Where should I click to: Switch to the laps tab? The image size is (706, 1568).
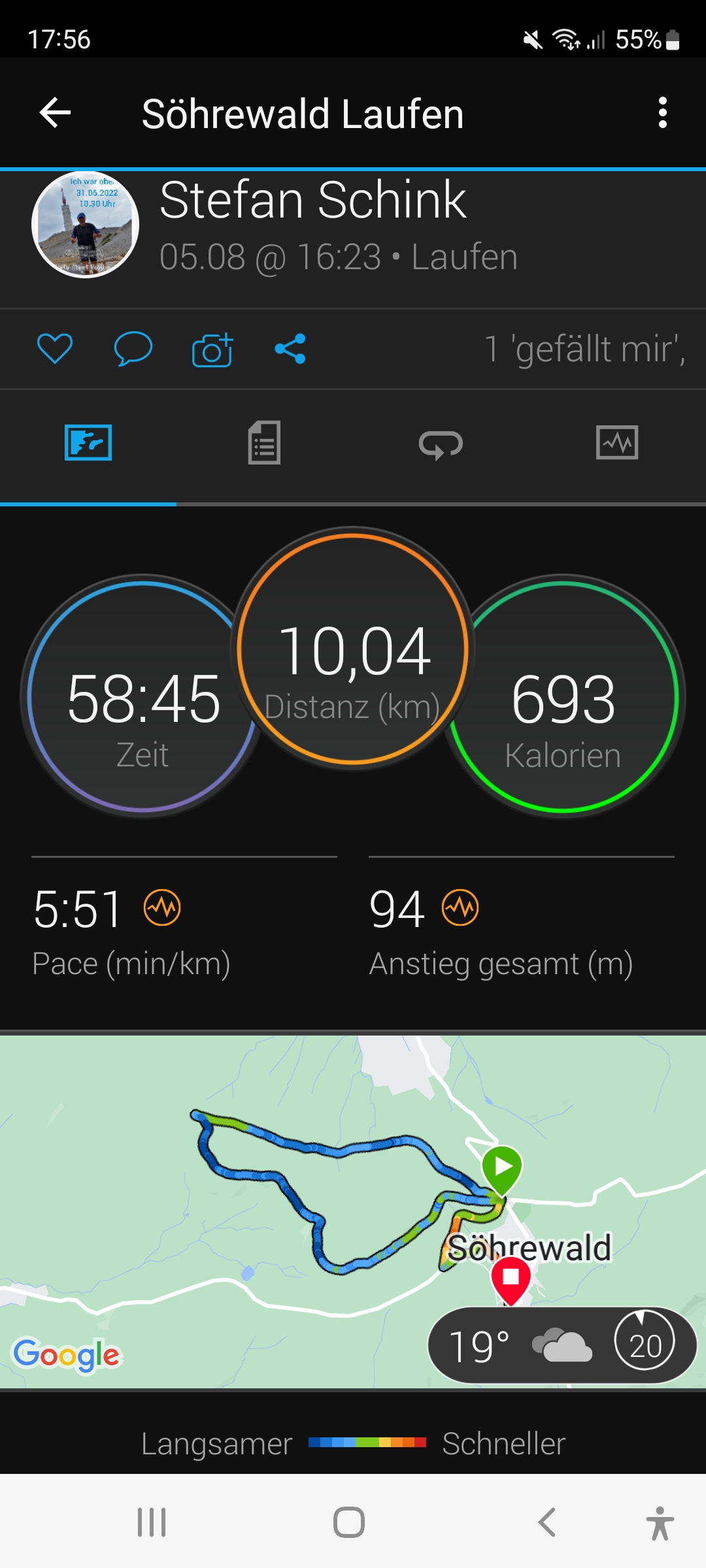(x=441, y=444)
